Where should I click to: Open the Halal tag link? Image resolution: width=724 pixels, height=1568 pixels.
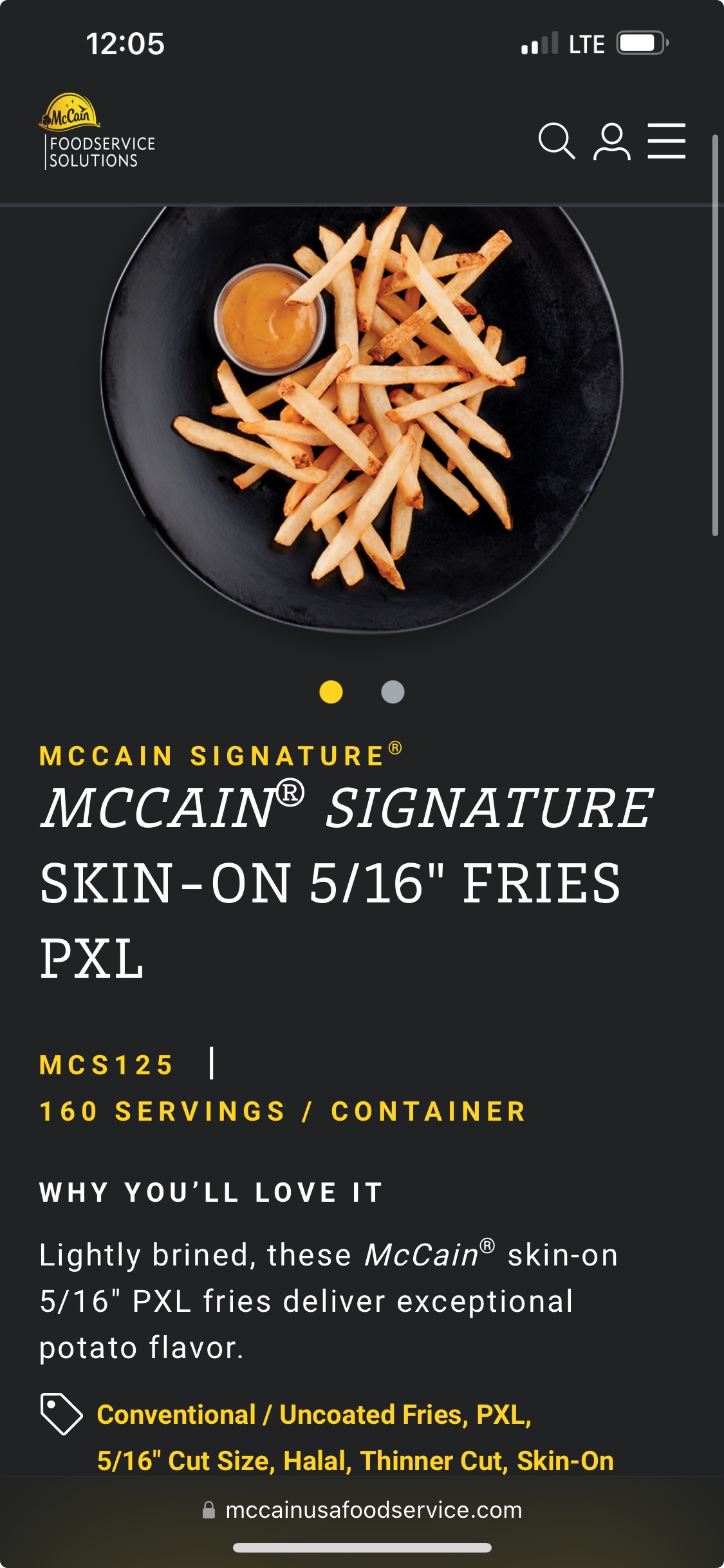point(317,1461)
